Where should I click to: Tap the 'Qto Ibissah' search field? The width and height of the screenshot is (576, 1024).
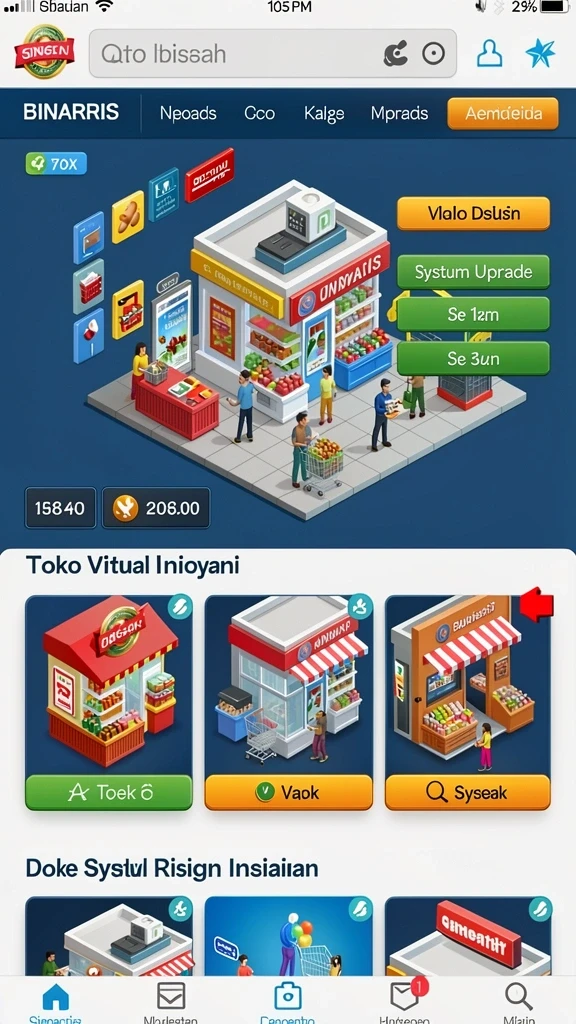pyautogui.click(x=272, y=54)
